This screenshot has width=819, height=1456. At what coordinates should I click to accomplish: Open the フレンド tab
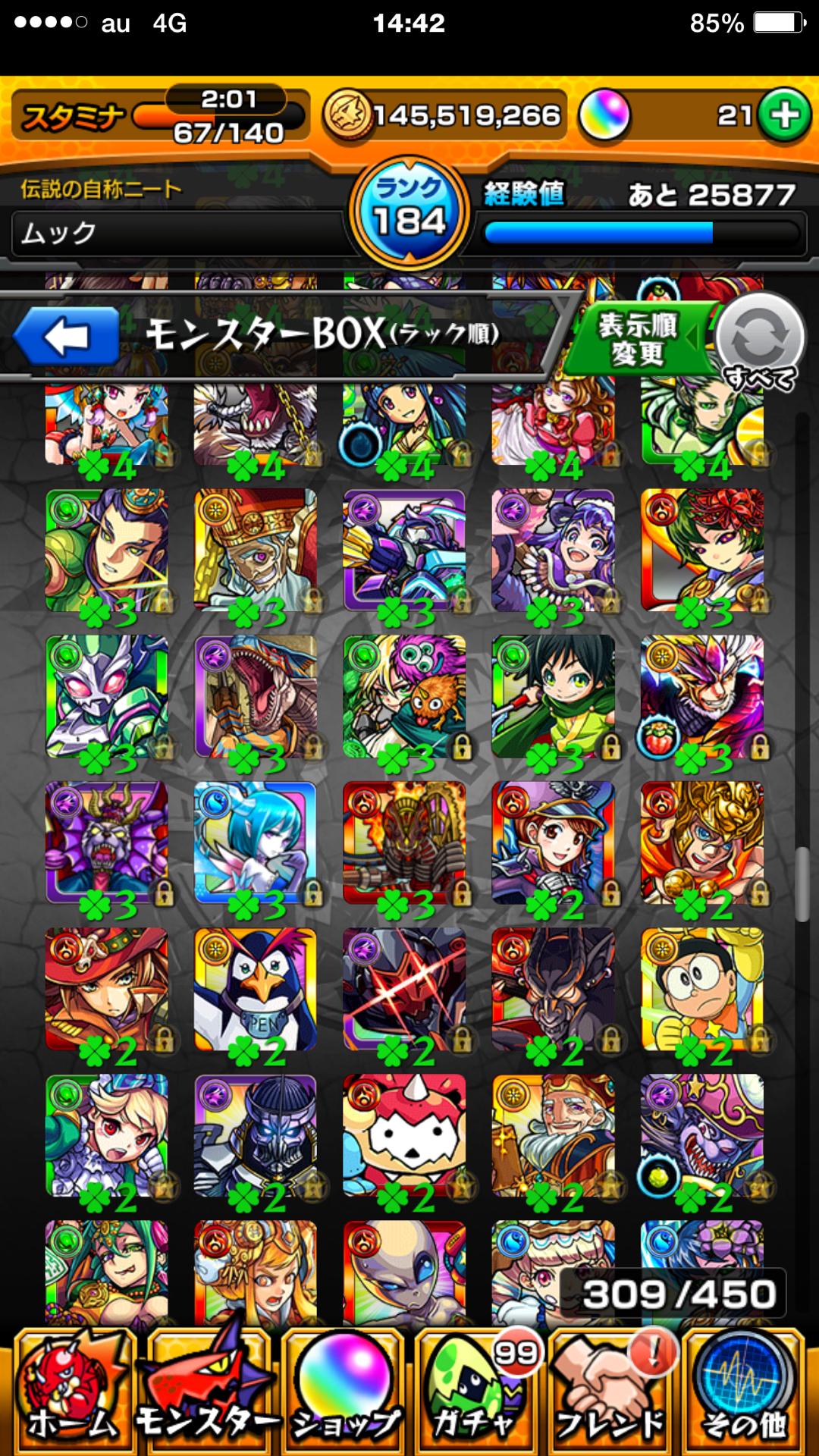tap(611, 1393)
